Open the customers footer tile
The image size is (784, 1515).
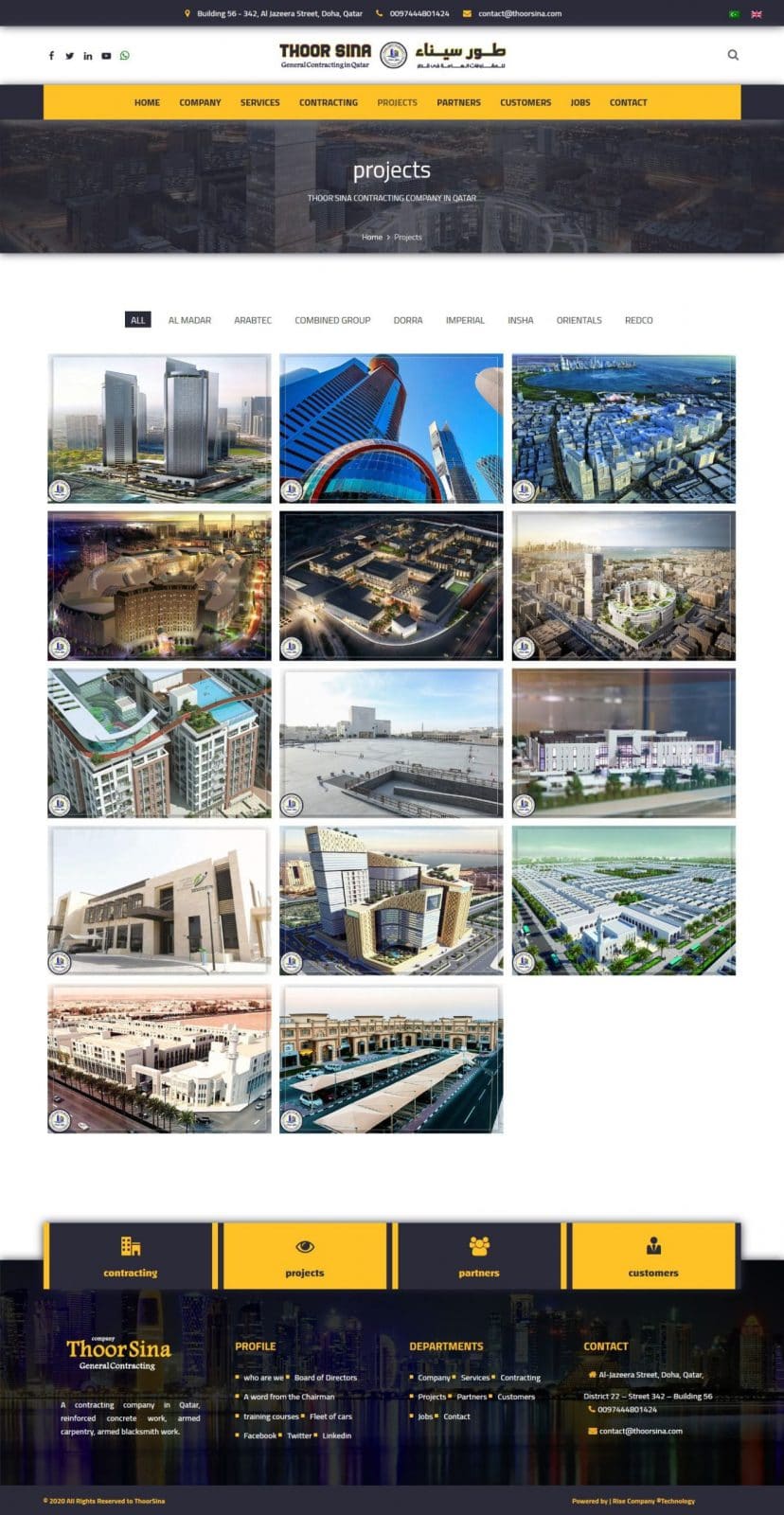[x=653, y=1256]
